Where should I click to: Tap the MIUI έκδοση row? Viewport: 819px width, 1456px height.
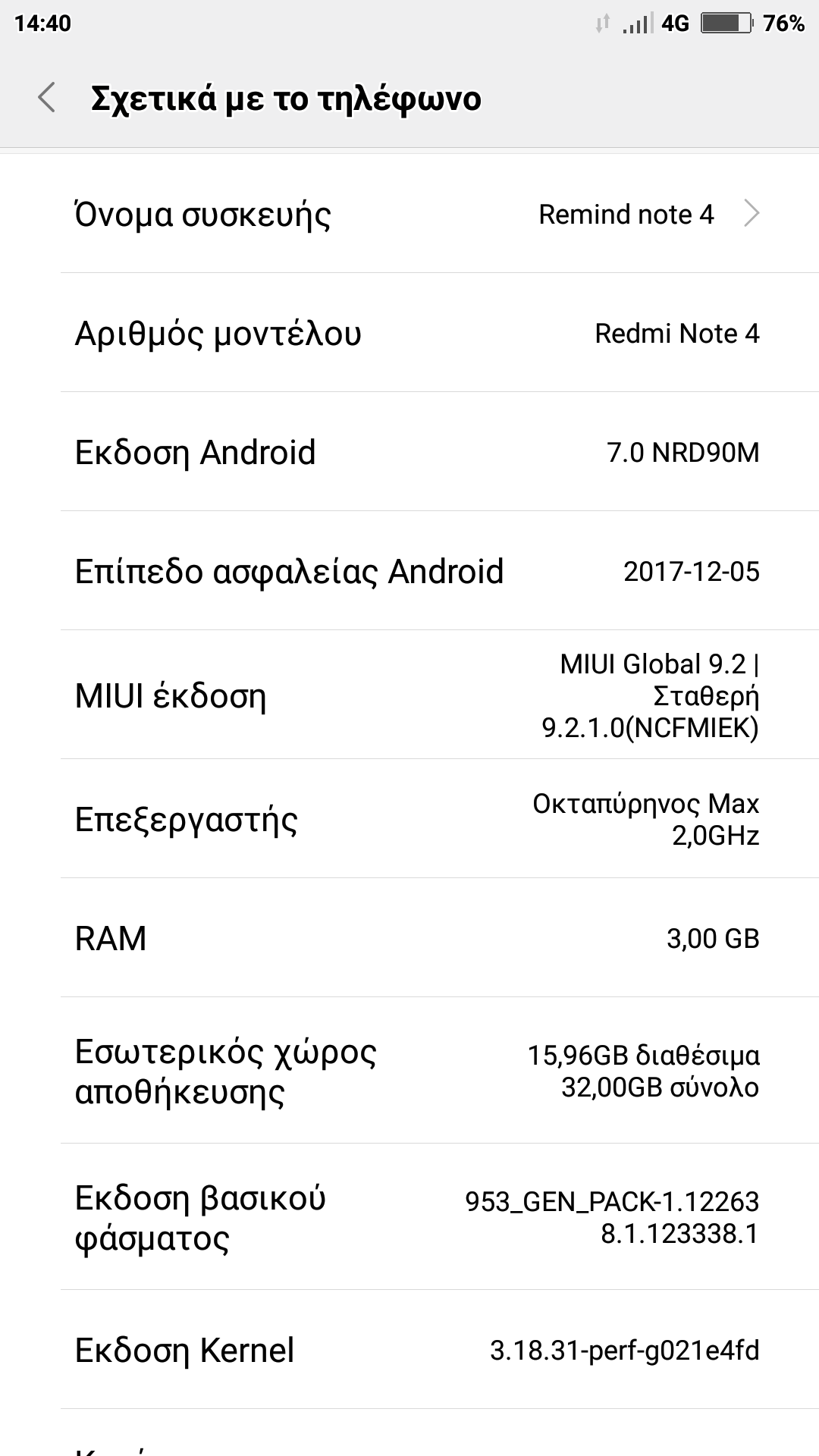click(409, 695)
